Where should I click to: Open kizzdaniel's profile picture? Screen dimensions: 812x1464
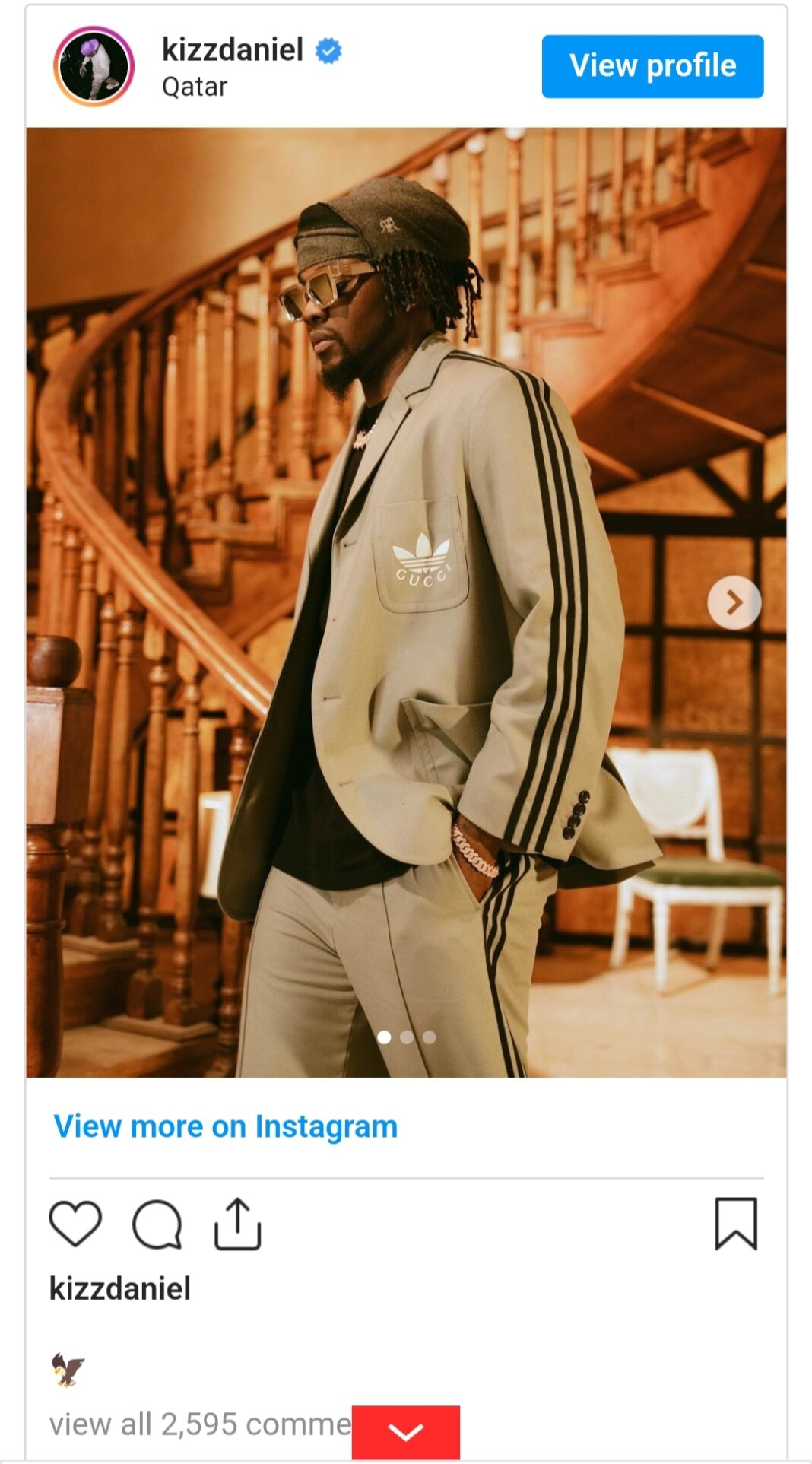click(x=94, y=66)
